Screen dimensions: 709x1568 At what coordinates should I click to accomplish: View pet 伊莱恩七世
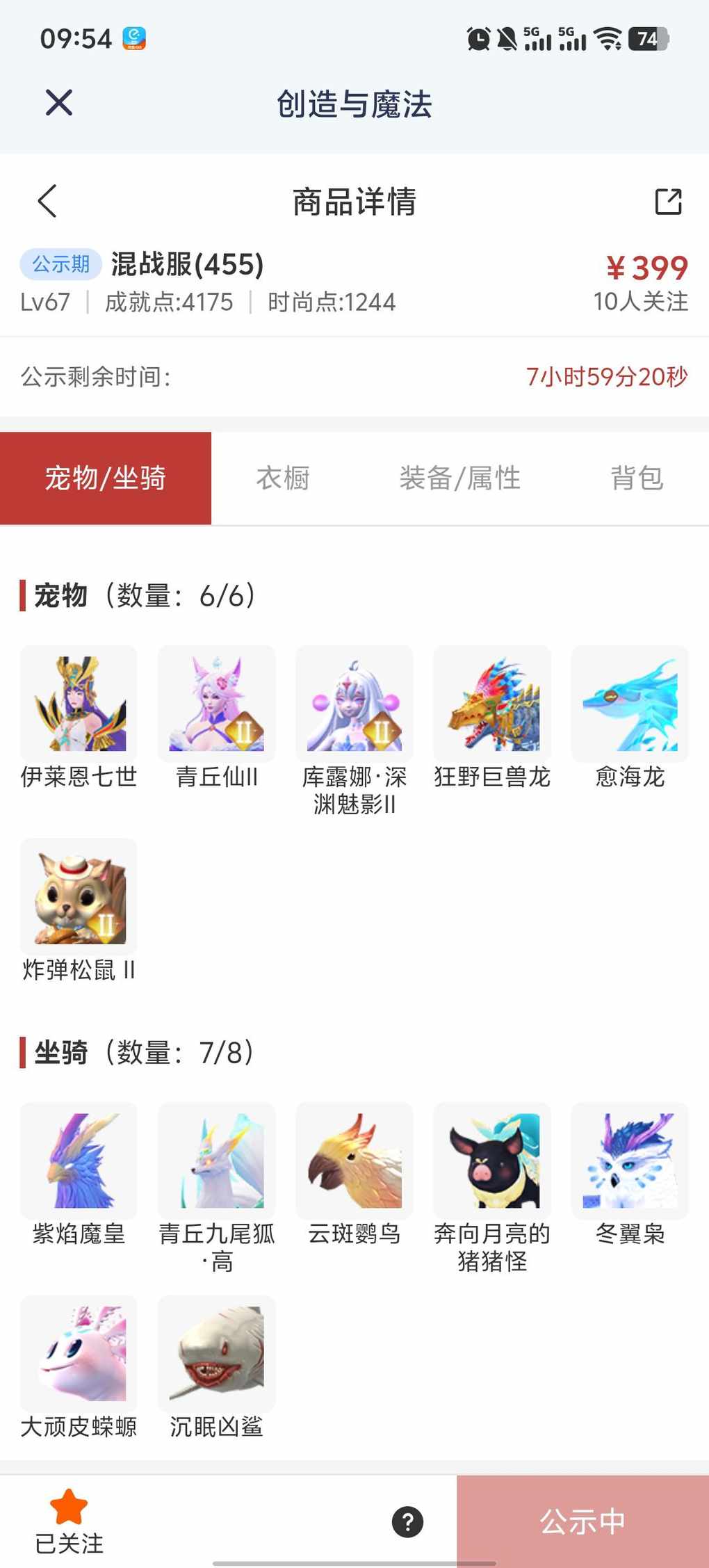coord(79,704)
